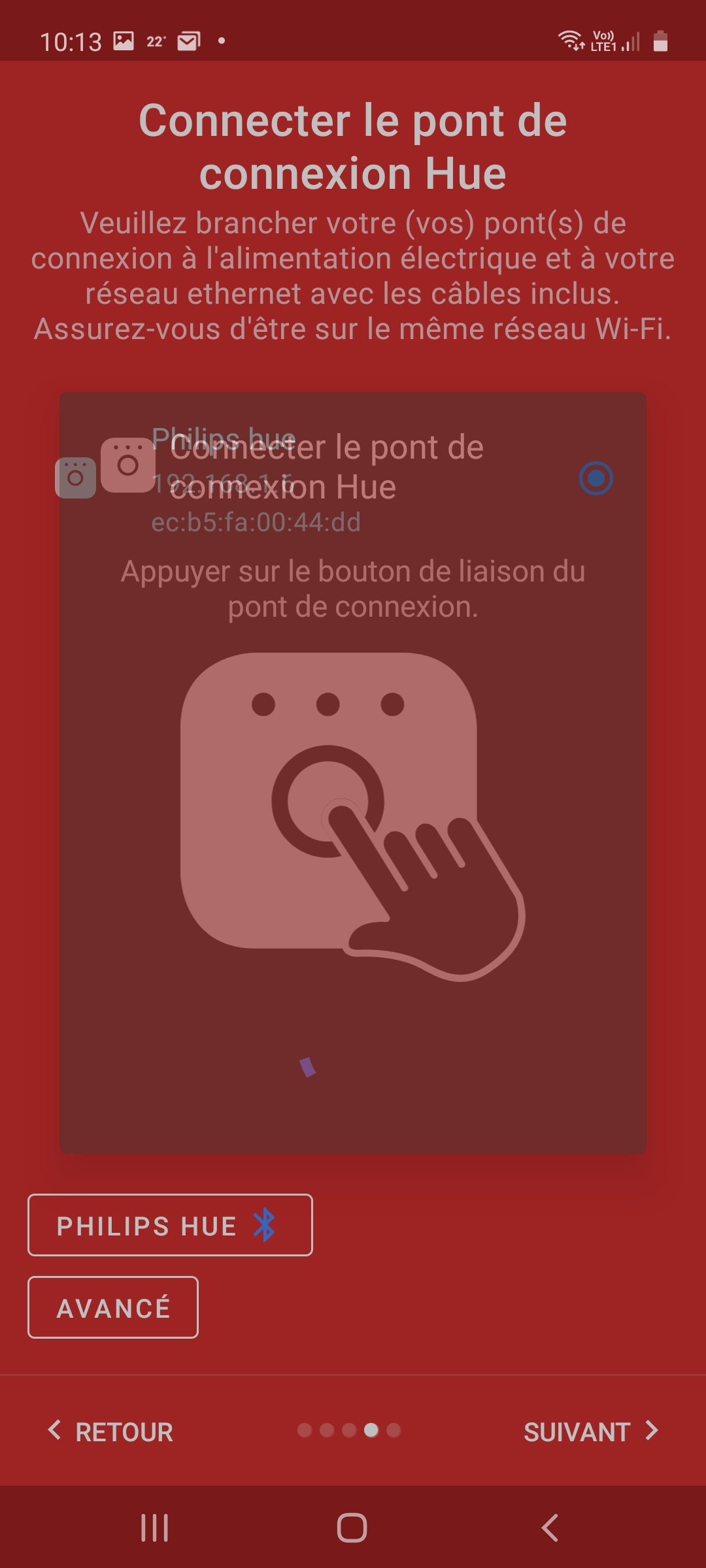Continue with SUIVANT
706x1568 pixels.
(590, 1431)
